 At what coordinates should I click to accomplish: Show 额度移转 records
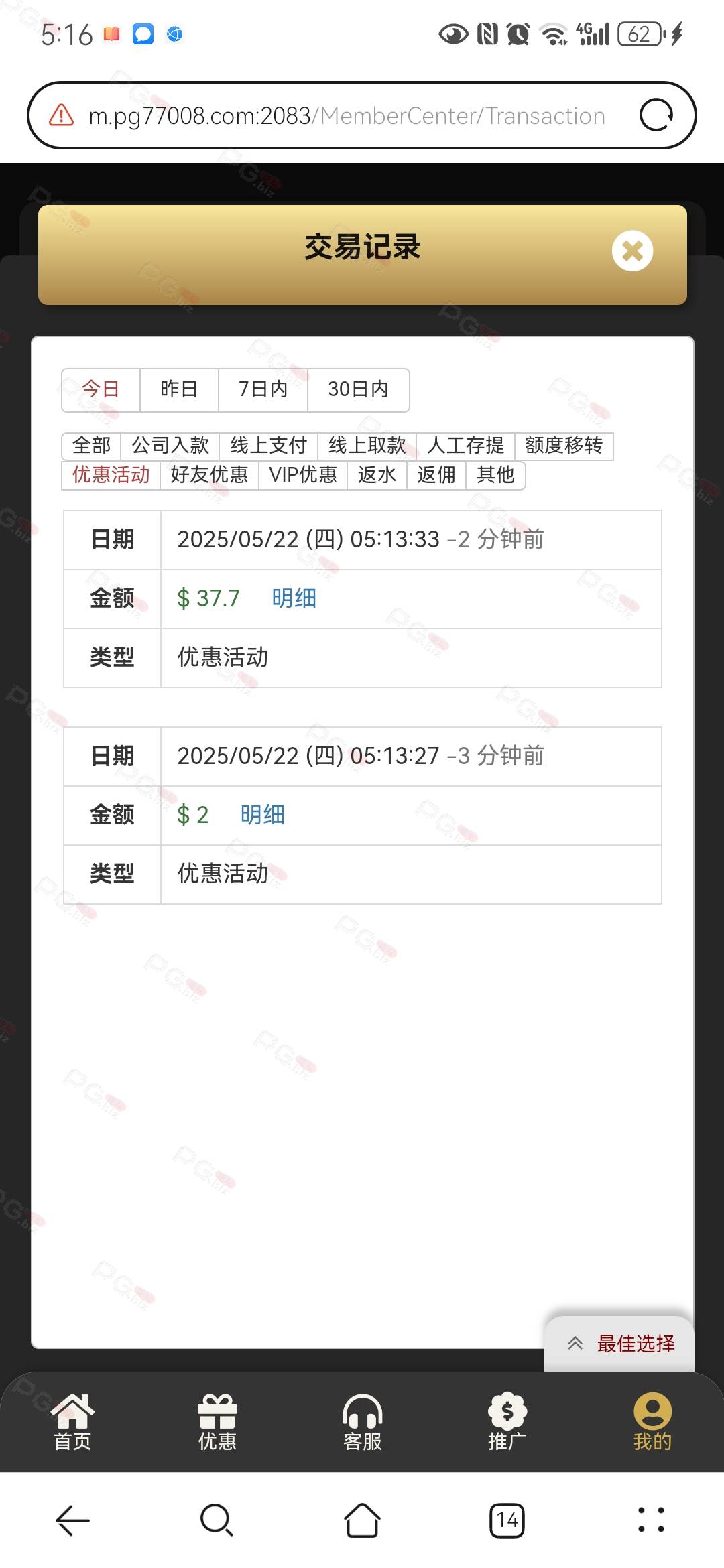click(x=564, y=446)
